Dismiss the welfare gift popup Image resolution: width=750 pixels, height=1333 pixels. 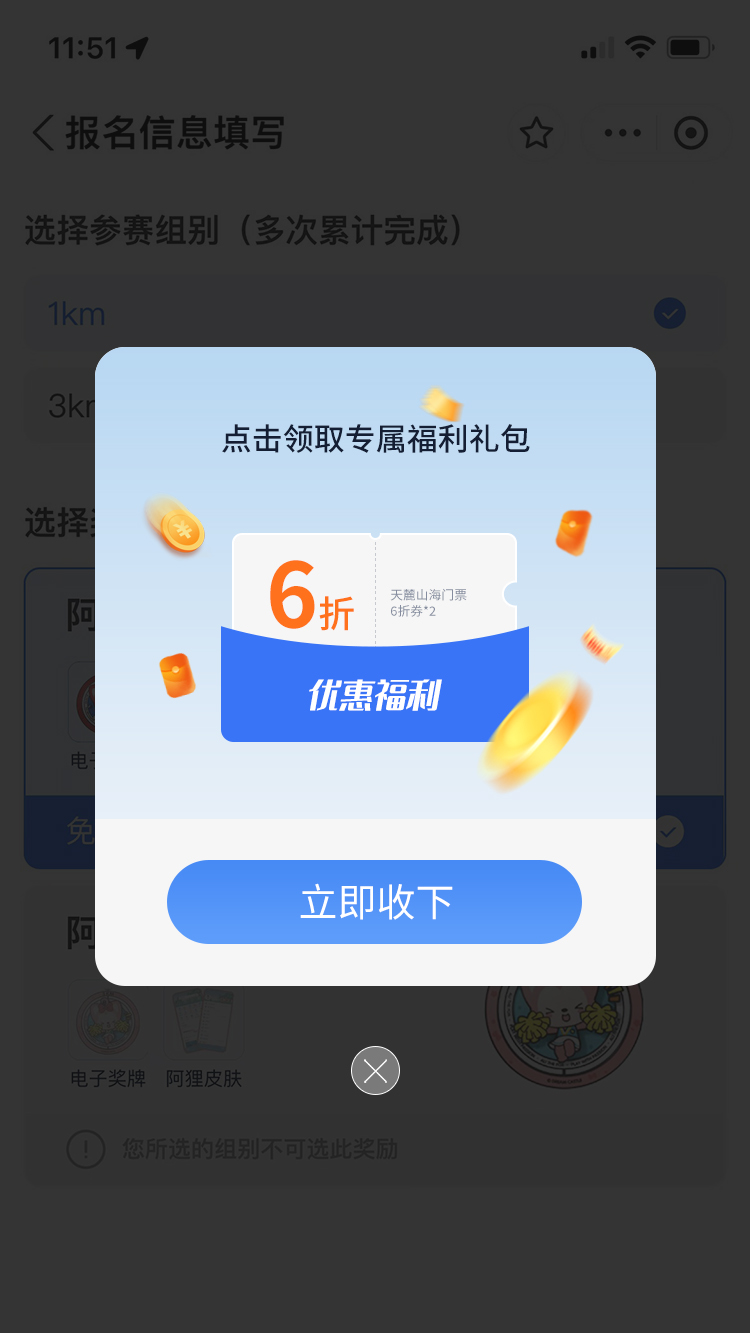coord(375,1070)
